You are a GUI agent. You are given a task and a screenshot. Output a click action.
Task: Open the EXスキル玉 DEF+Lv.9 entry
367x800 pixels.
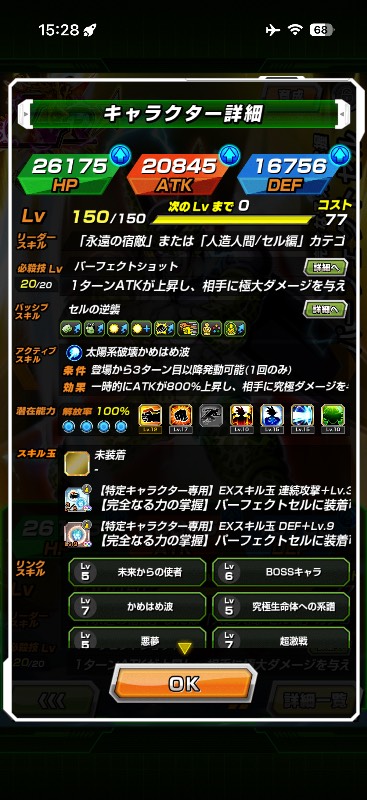tap(207, 532)
